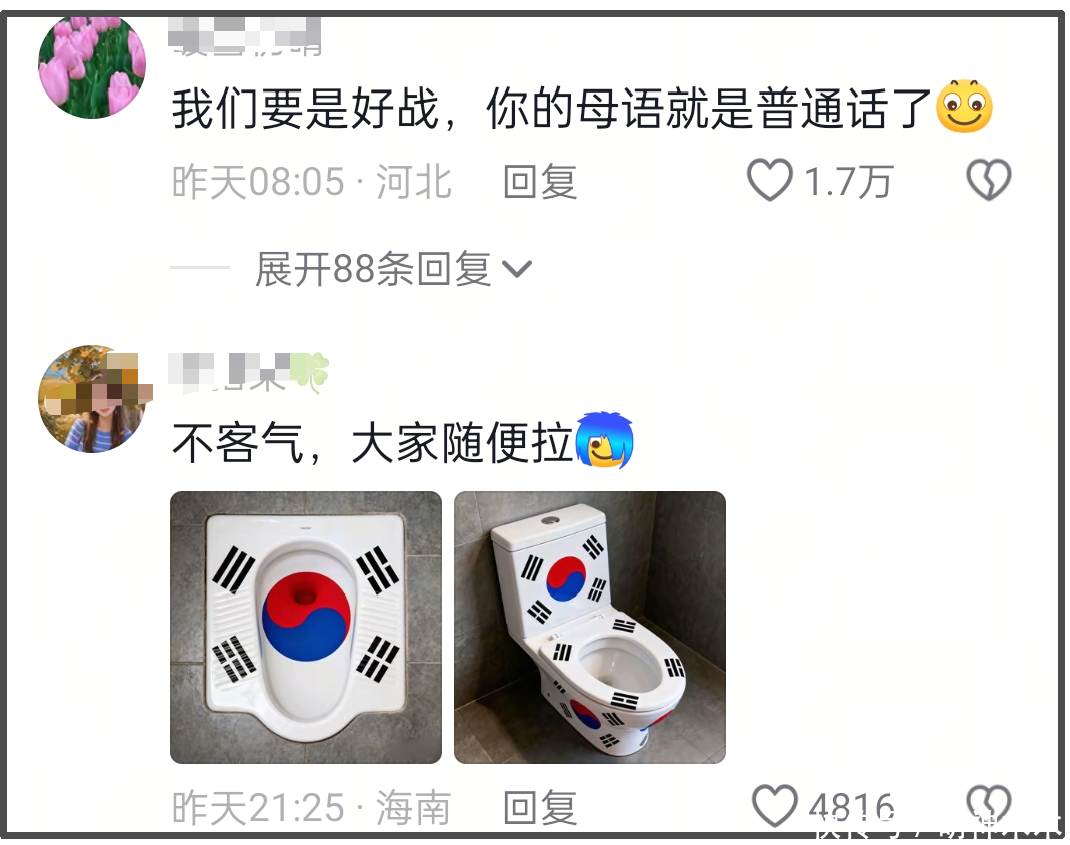The image size is (1070, 845).
Task: Dislike the Hebei comment posted at 08:05
Action: (988, 181)
